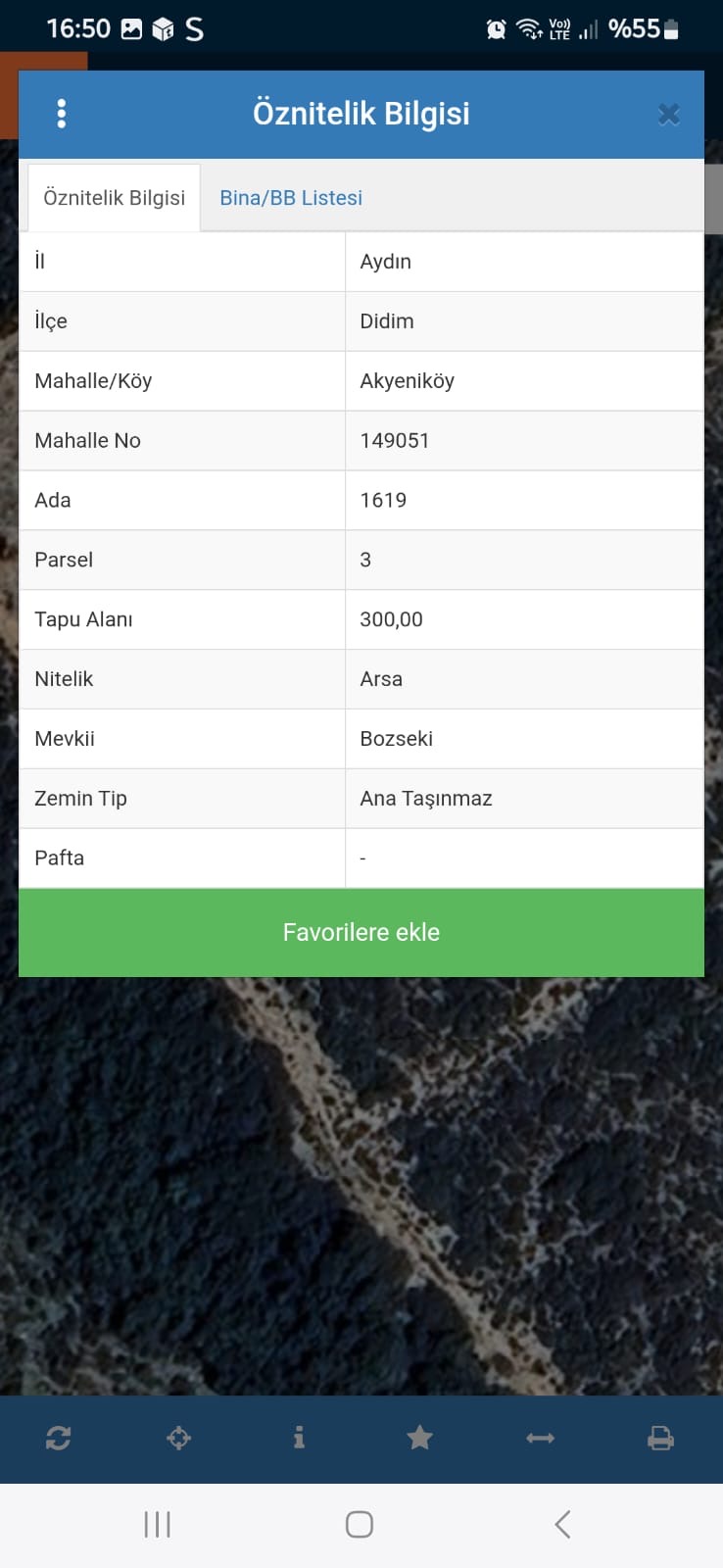The image size is (723, 1568).
Task: Tap the Favorilere ekle button
Action: point(361,932)
